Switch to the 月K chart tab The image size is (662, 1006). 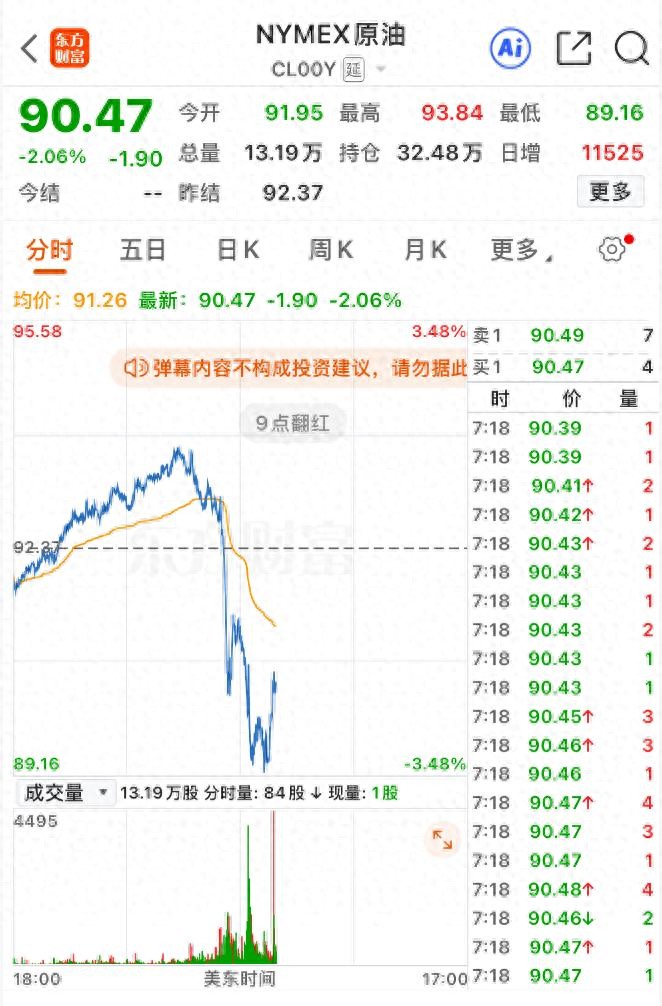pyautogui.click(x=425, y=250)
